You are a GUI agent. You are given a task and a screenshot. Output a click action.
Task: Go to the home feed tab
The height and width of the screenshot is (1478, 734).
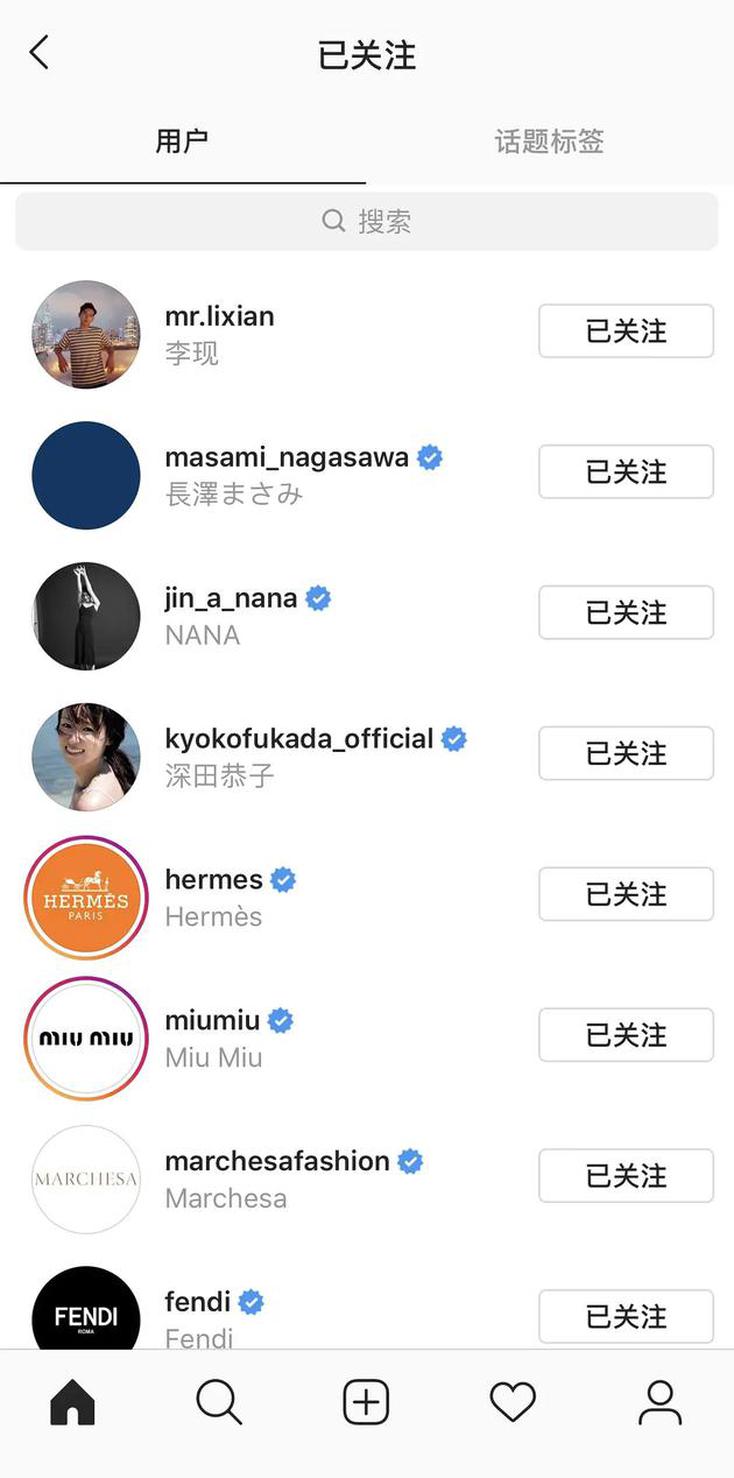pyautogui.click(x=73, y=1402)
